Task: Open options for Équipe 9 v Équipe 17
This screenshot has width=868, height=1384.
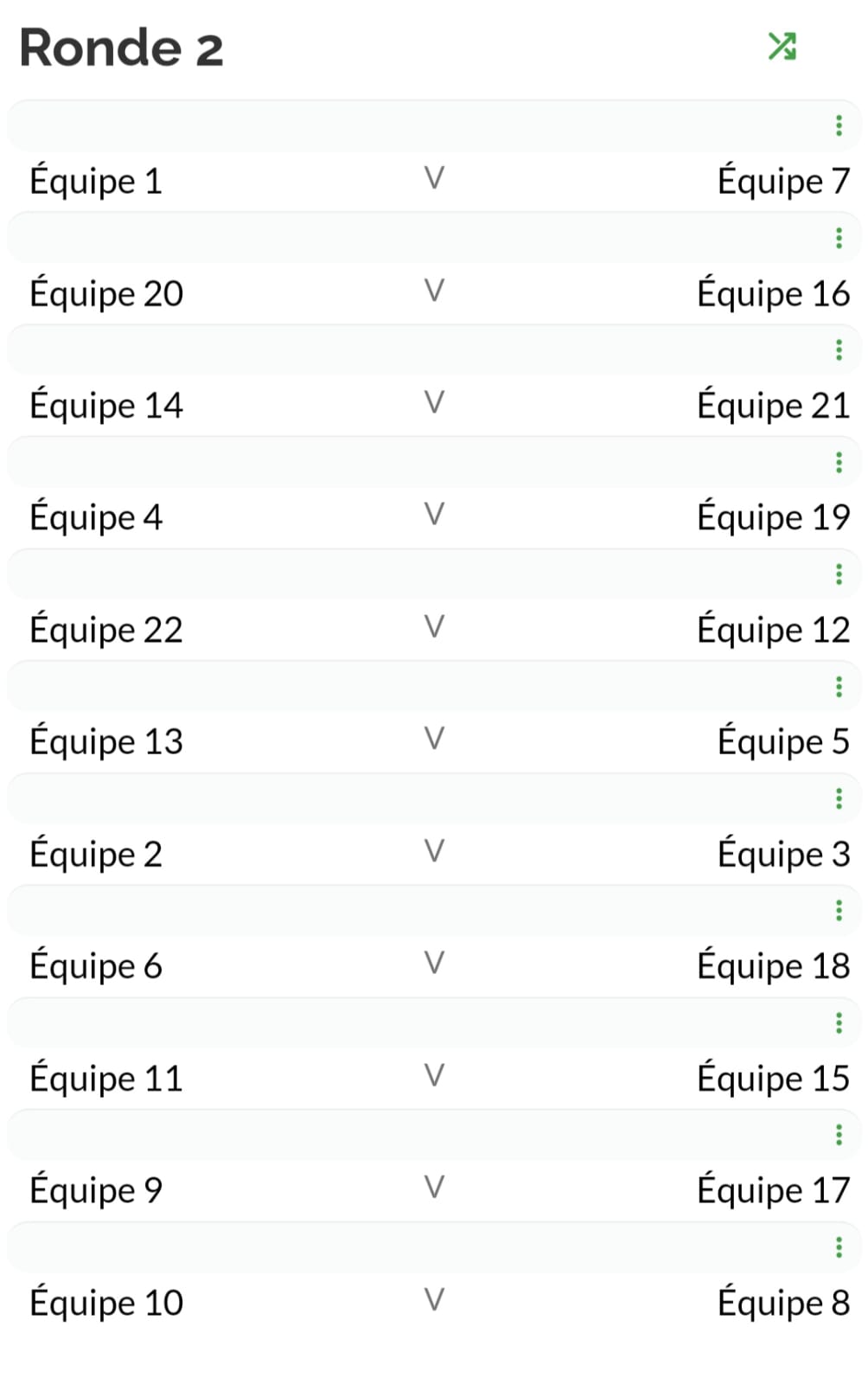Action: click(839, 1135)
